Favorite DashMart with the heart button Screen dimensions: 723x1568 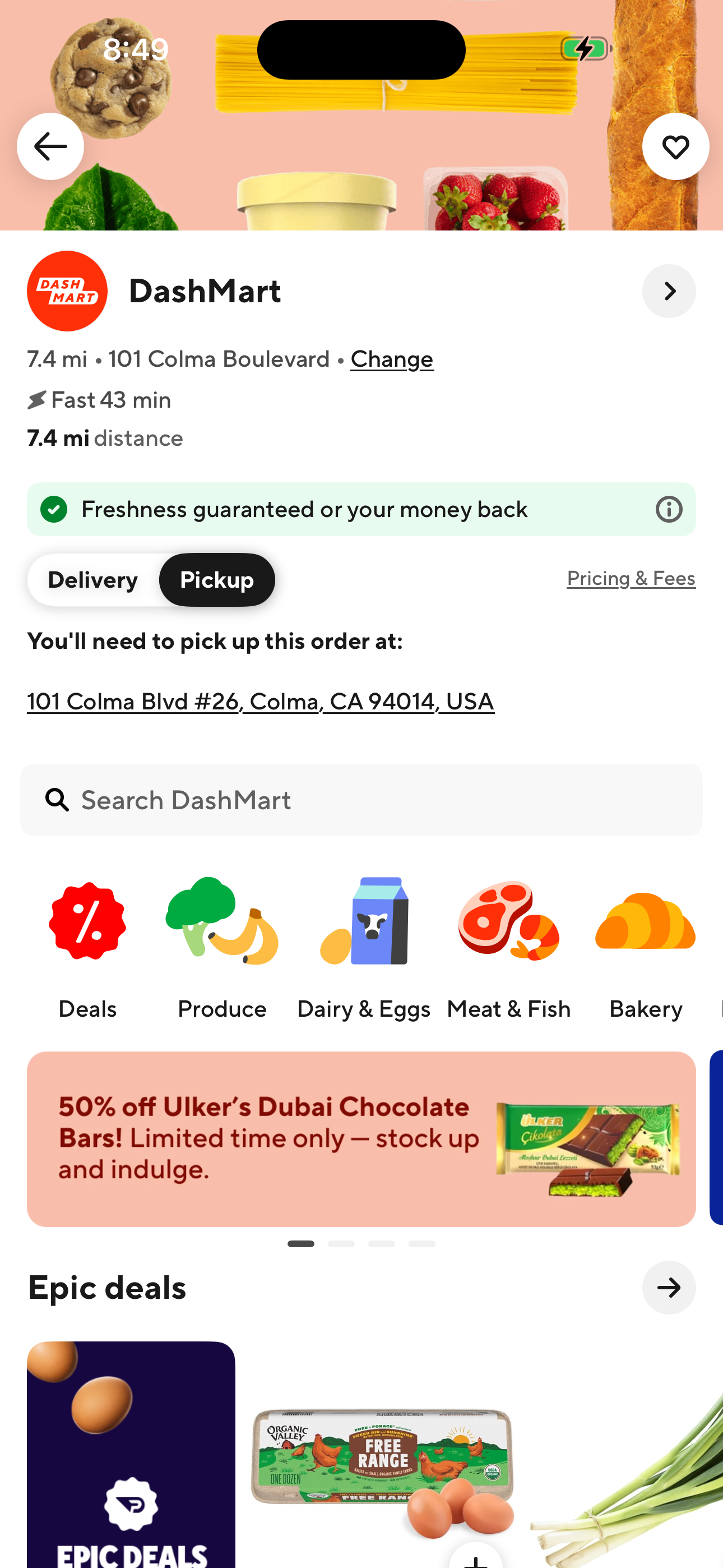click(x=675, y=146)
